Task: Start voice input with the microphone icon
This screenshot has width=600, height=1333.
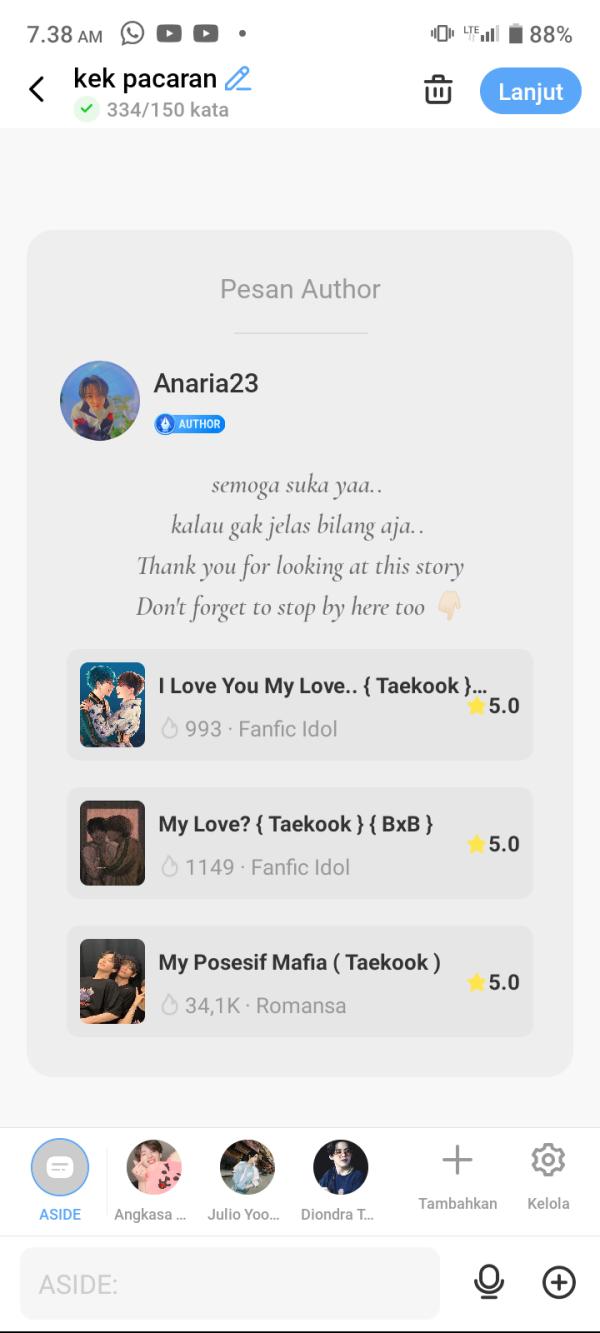Action: [489, 1282]
